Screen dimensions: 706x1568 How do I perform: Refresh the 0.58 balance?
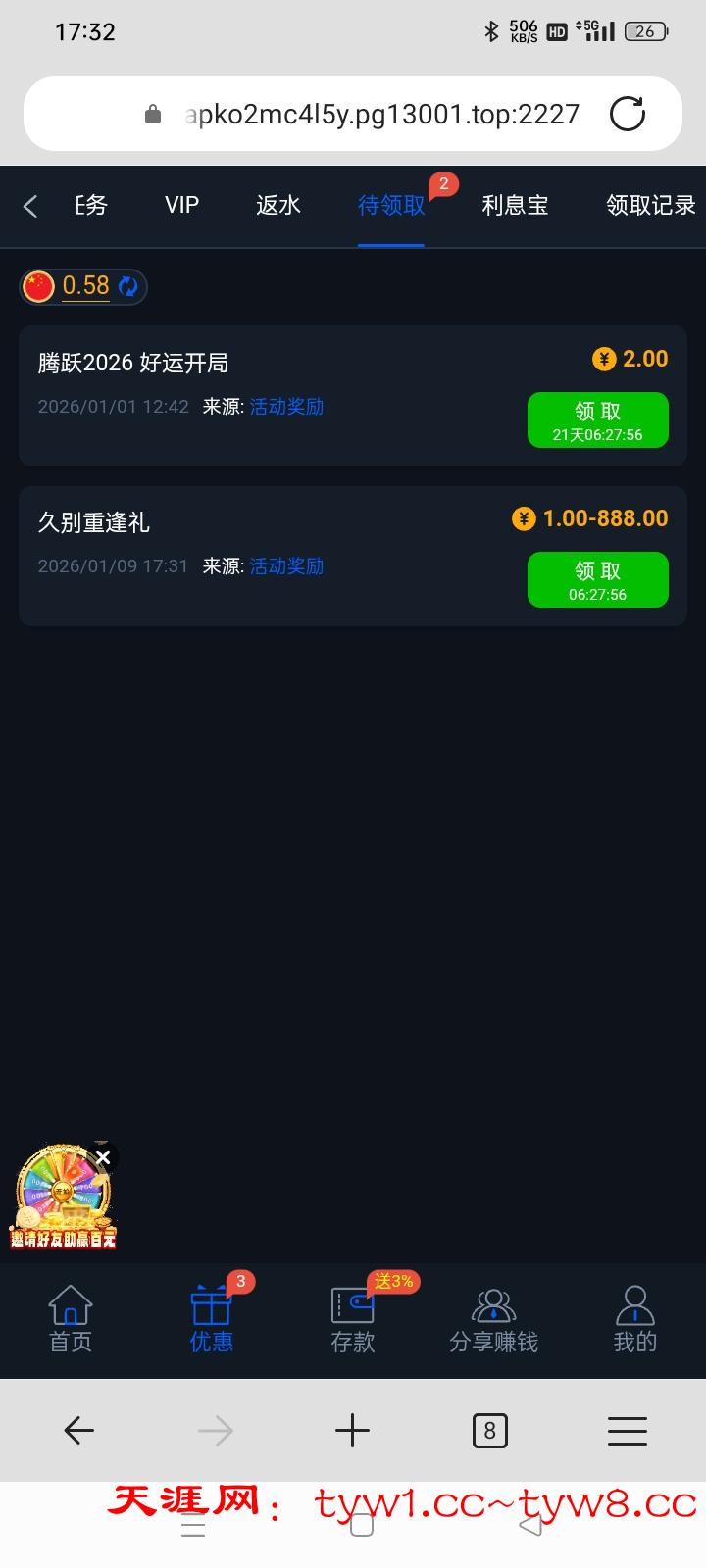click(128, 286)
